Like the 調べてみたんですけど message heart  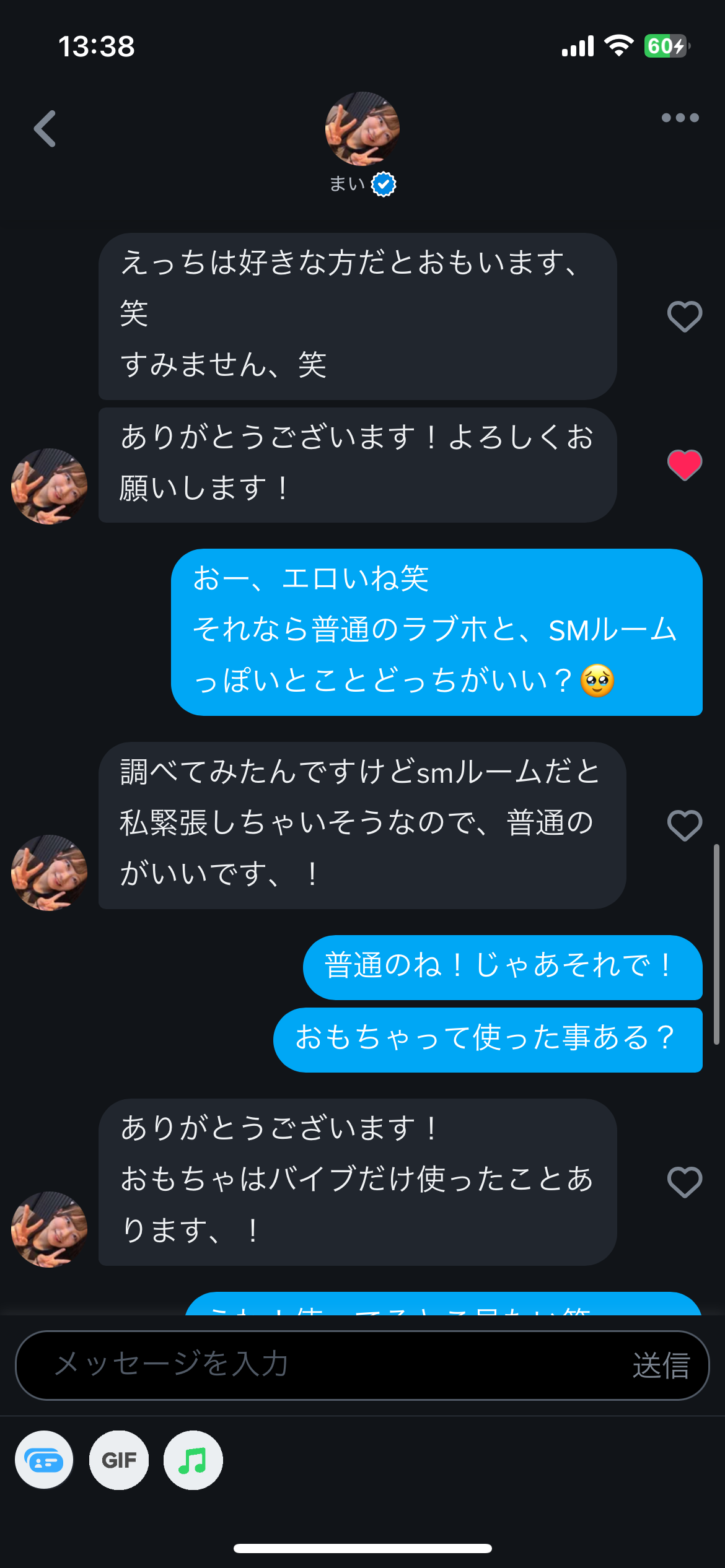[x=684, y=826]
